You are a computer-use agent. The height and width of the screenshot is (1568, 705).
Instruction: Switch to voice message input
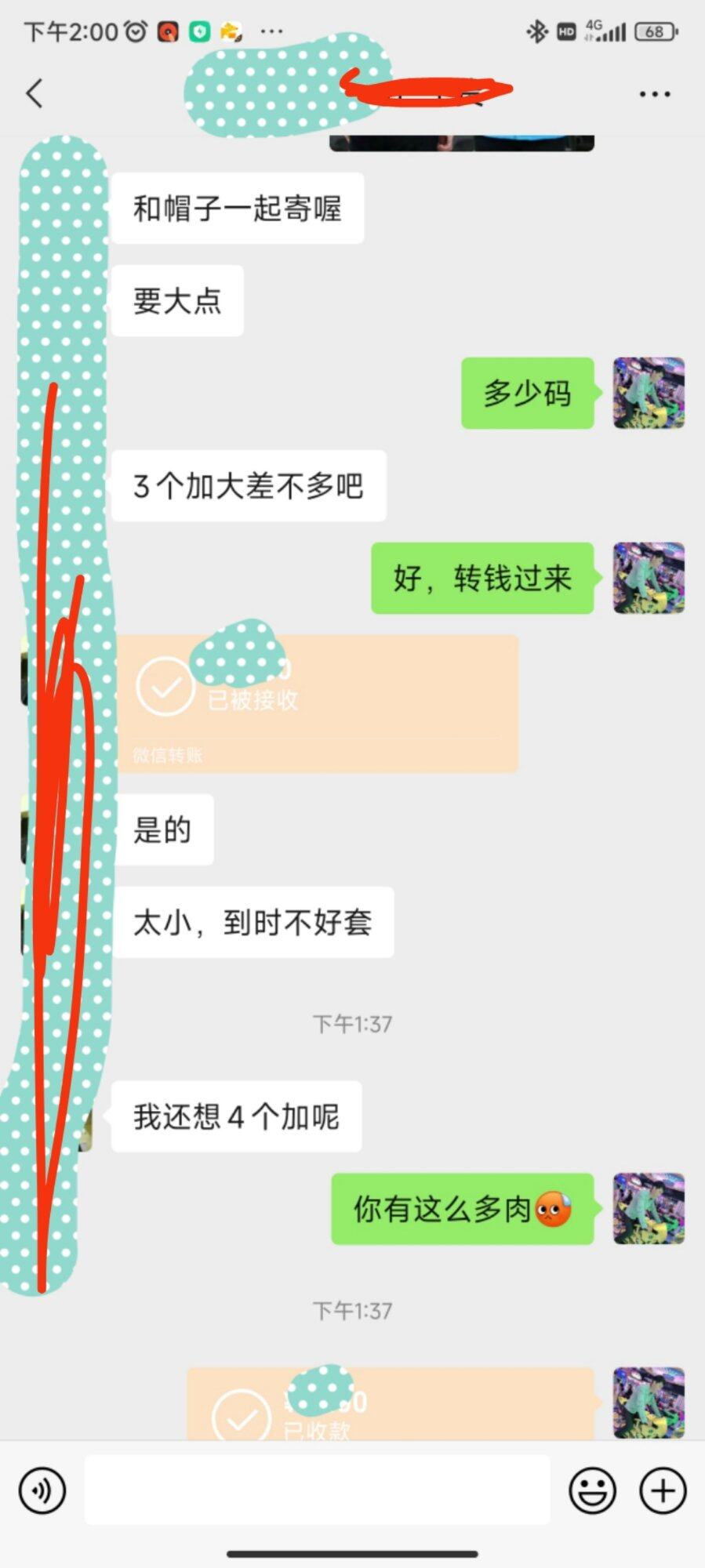[x=42, y=1490]
